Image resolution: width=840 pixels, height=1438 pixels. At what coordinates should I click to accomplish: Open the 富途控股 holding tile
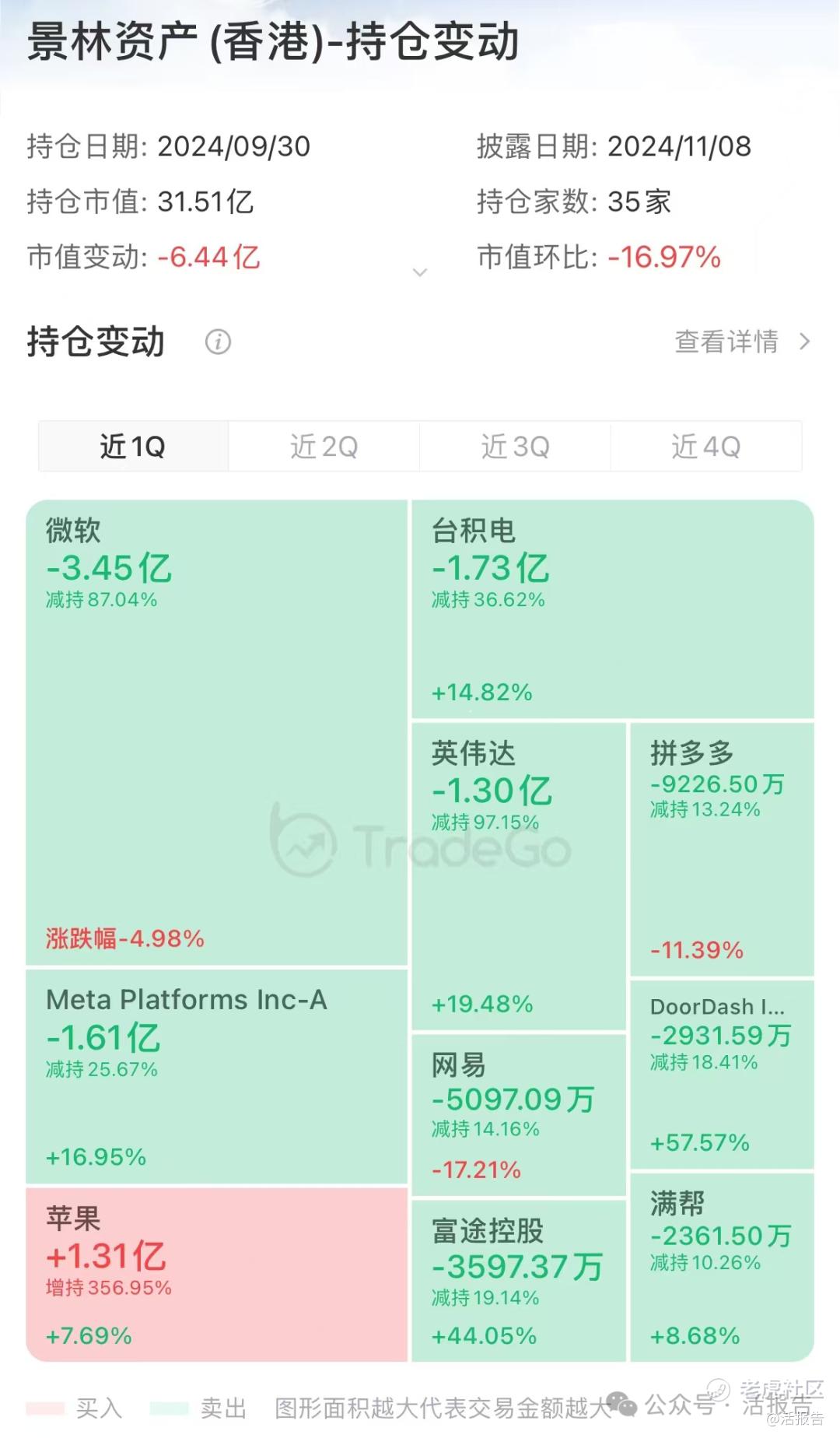pyautogui.click(x=519, y=1281)
